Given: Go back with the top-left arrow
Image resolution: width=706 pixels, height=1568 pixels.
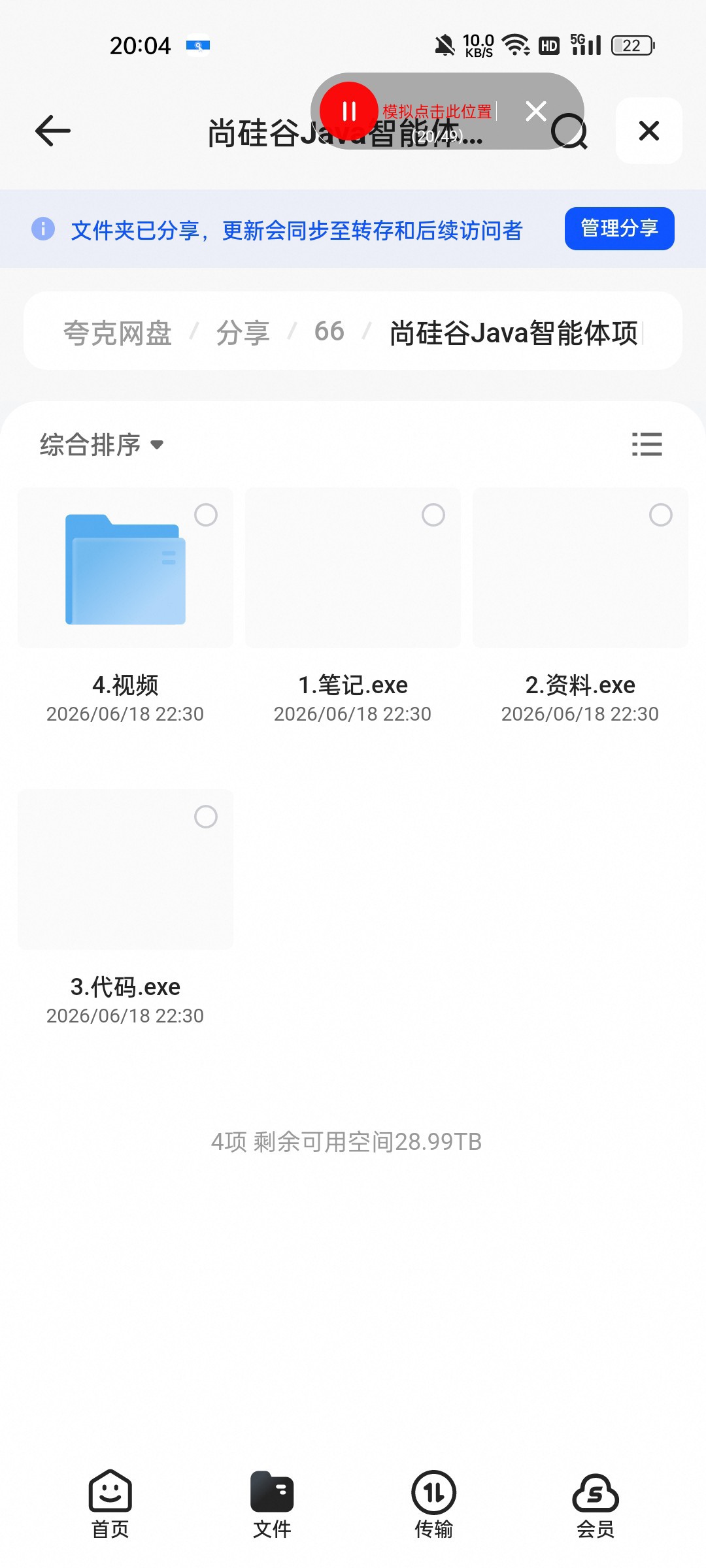Looking at the screenshot, I should click(52, 131).
